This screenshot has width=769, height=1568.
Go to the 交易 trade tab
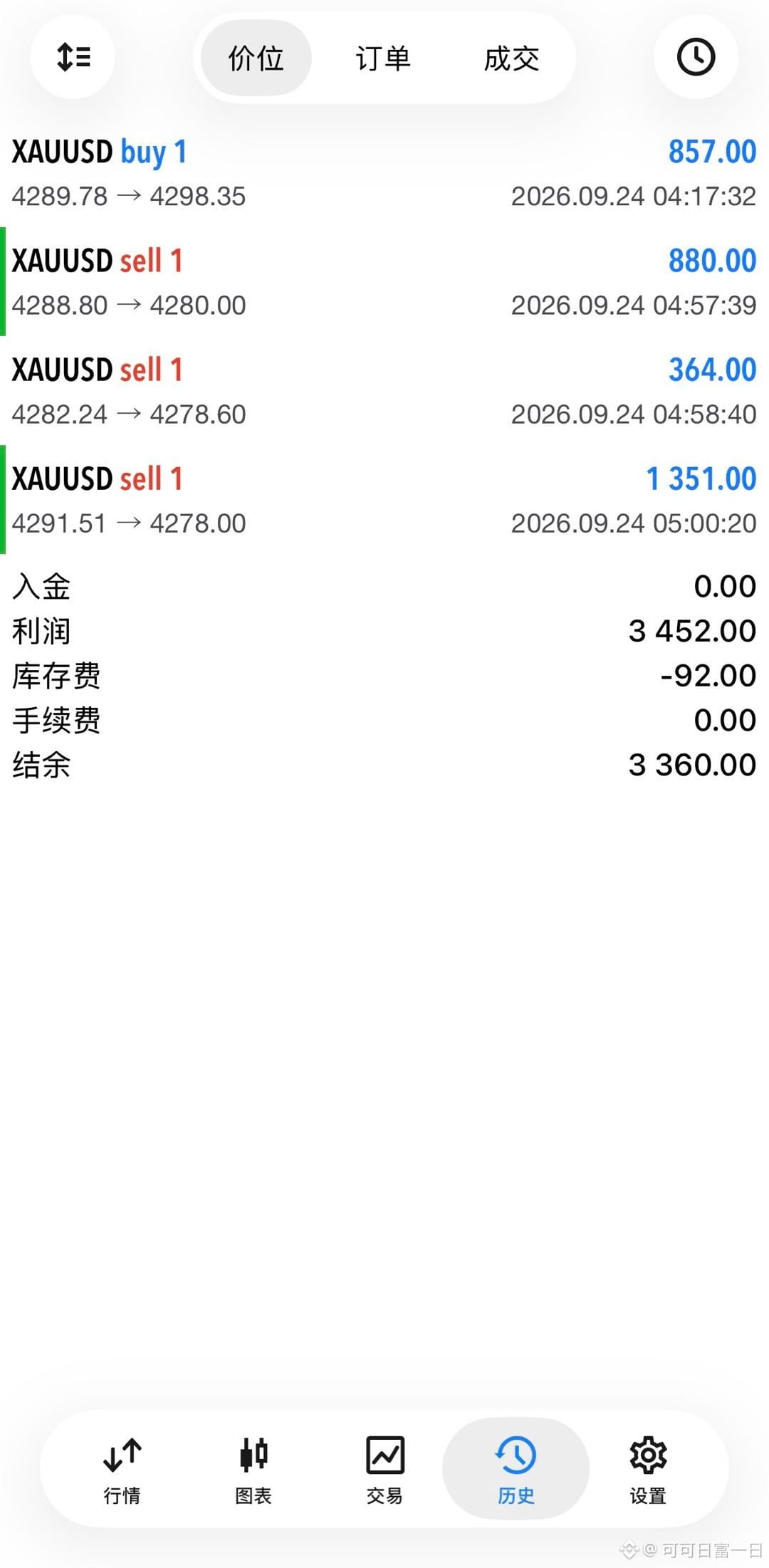click(384, 1469)
